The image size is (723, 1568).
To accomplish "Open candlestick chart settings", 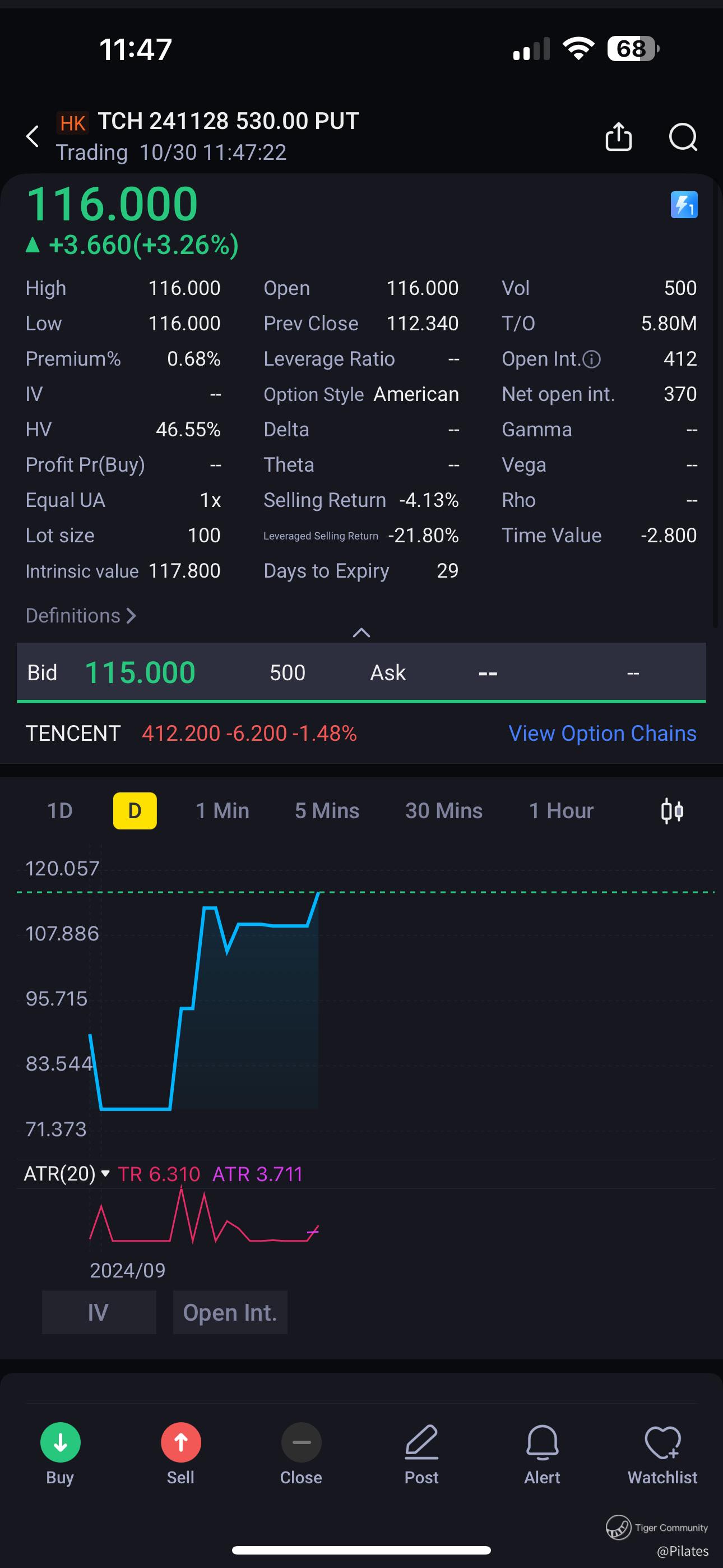I will (672, 811).
